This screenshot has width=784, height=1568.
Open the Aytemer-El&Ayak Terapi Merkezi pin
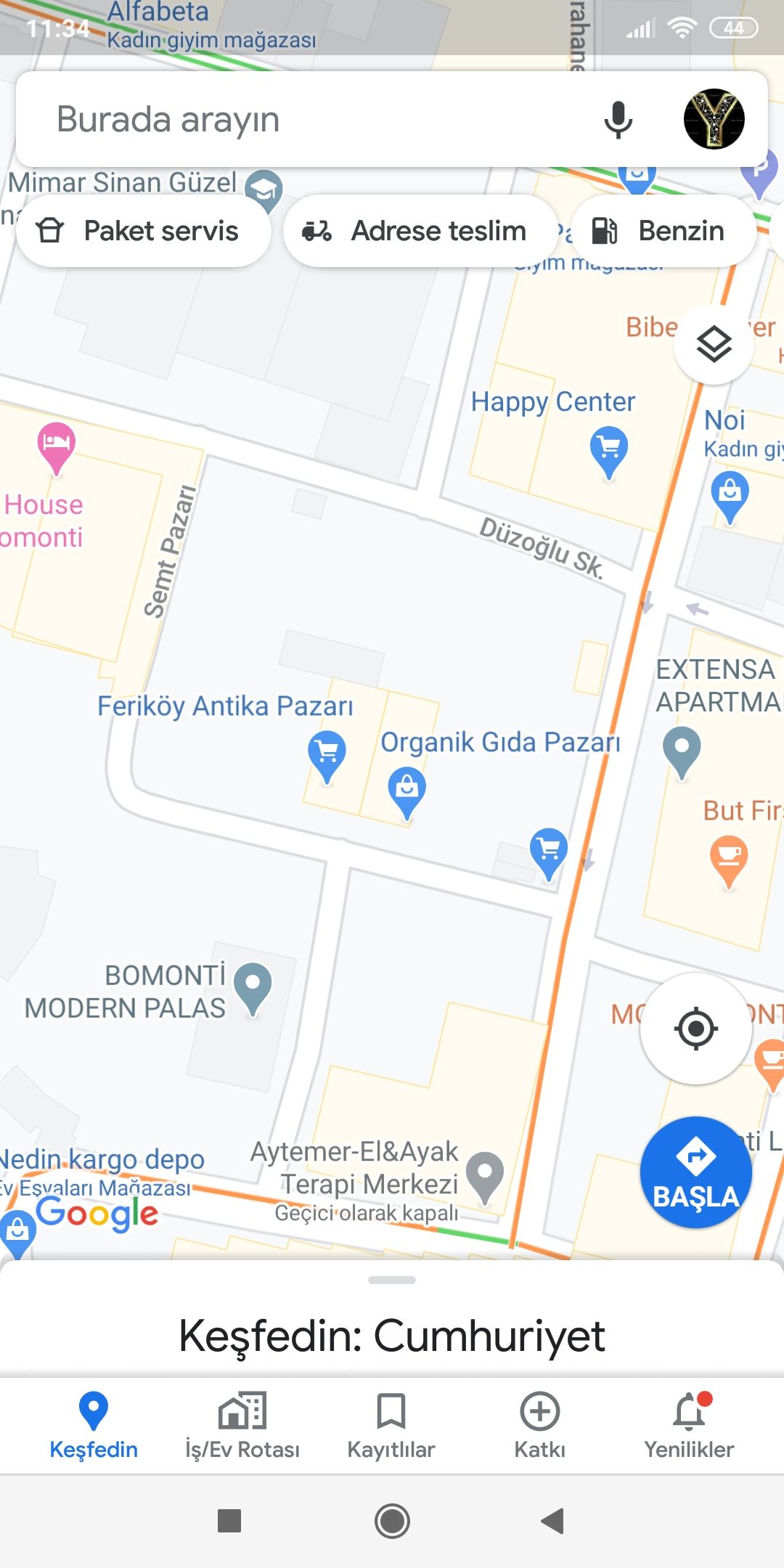(x=484, y=1175)
